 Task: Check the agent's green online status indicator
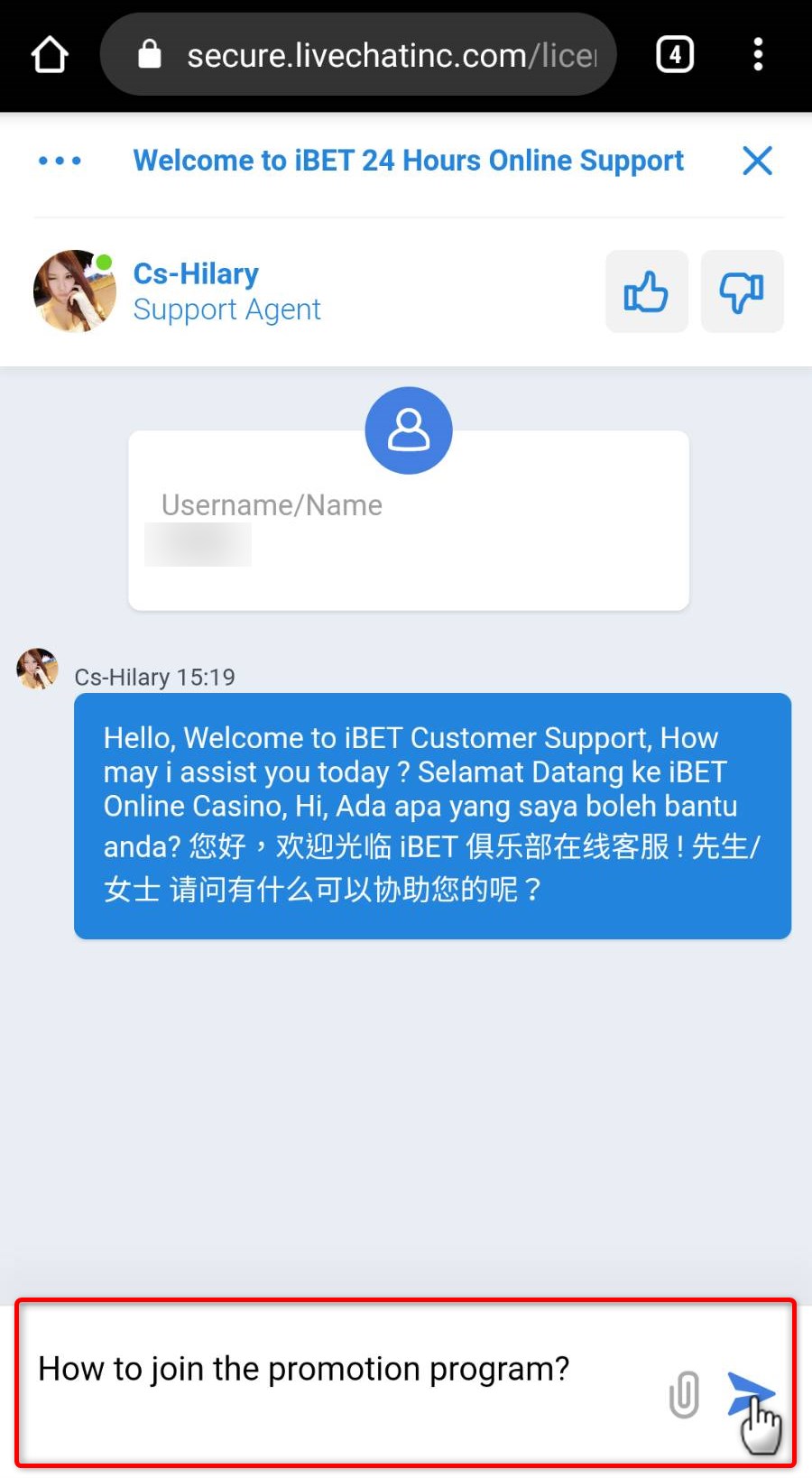click(x=104, y=261)
